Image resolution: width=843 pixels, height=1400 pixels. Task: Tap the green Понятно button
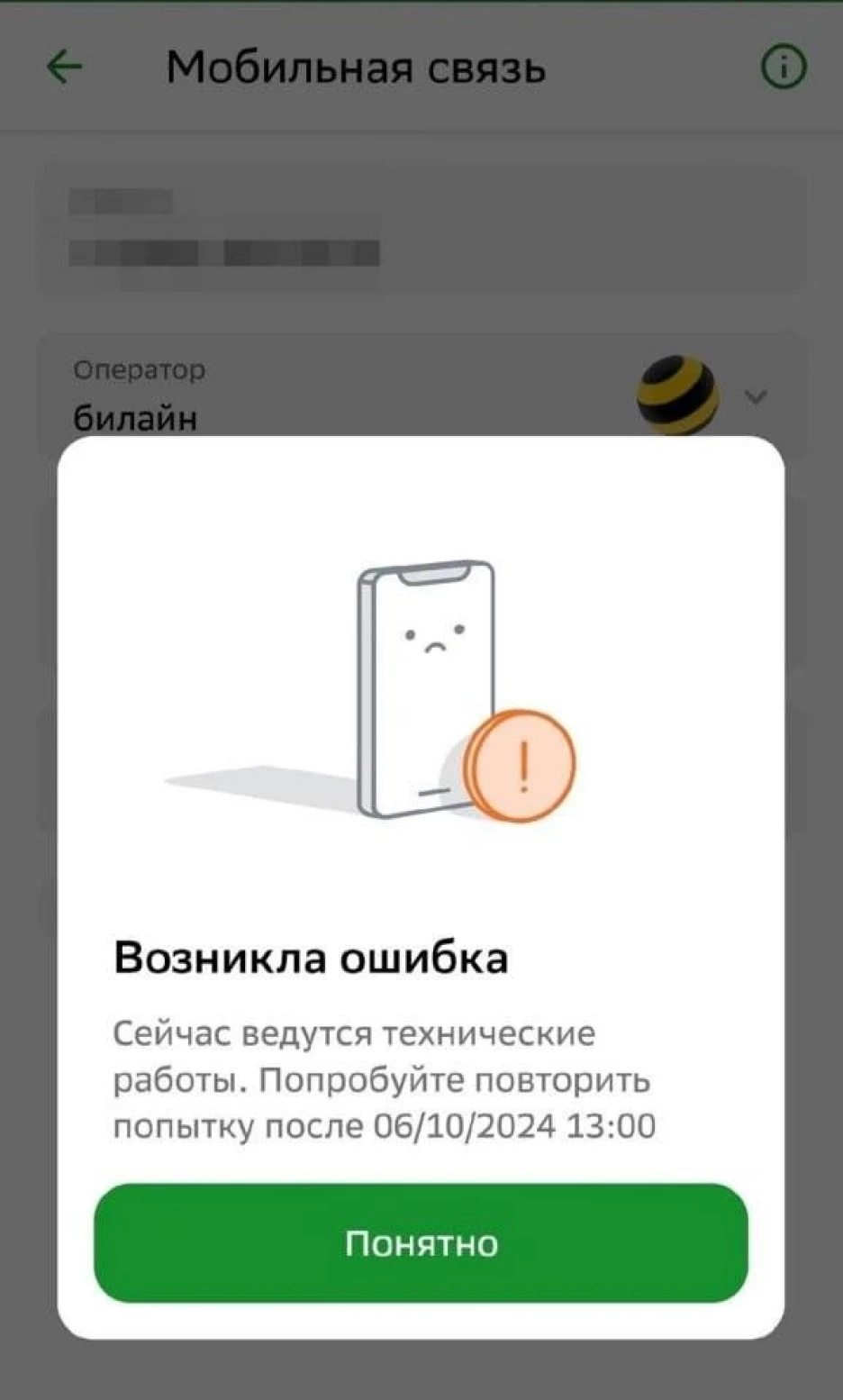[x=421, y=1242]
